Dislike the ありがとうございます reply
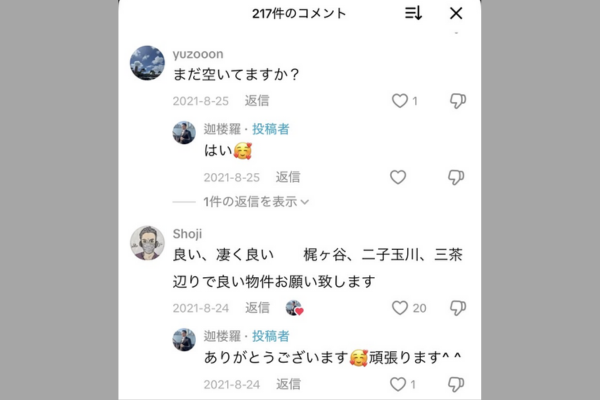This screenshot has width=600, height=400. click(457, 384)
